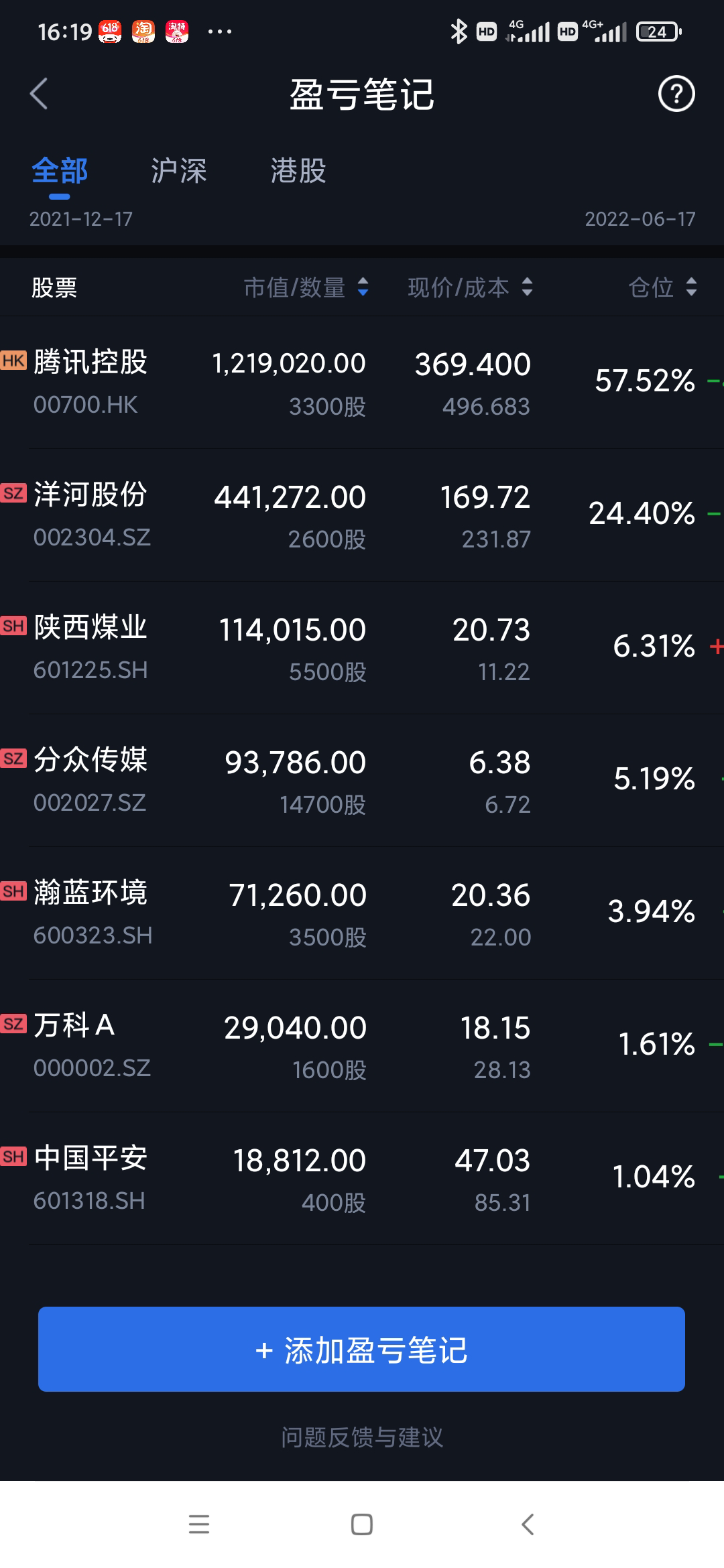Image resolution: width=724 pixels, height=1568 pixels.
Task: Sort by 现价/成本 column
Action: point(471,287)
